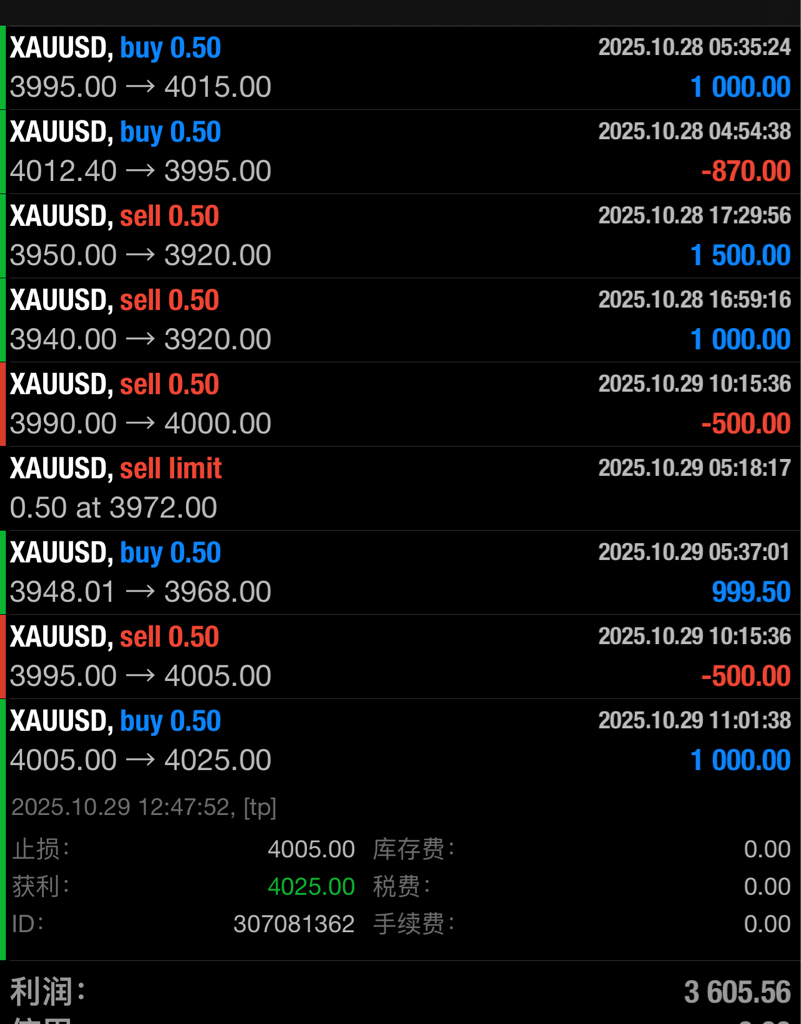Screen dimensions: 801x1024
Task: Expand the buy trade 3948.01 → 3968.00
Action: click(400, 572)
